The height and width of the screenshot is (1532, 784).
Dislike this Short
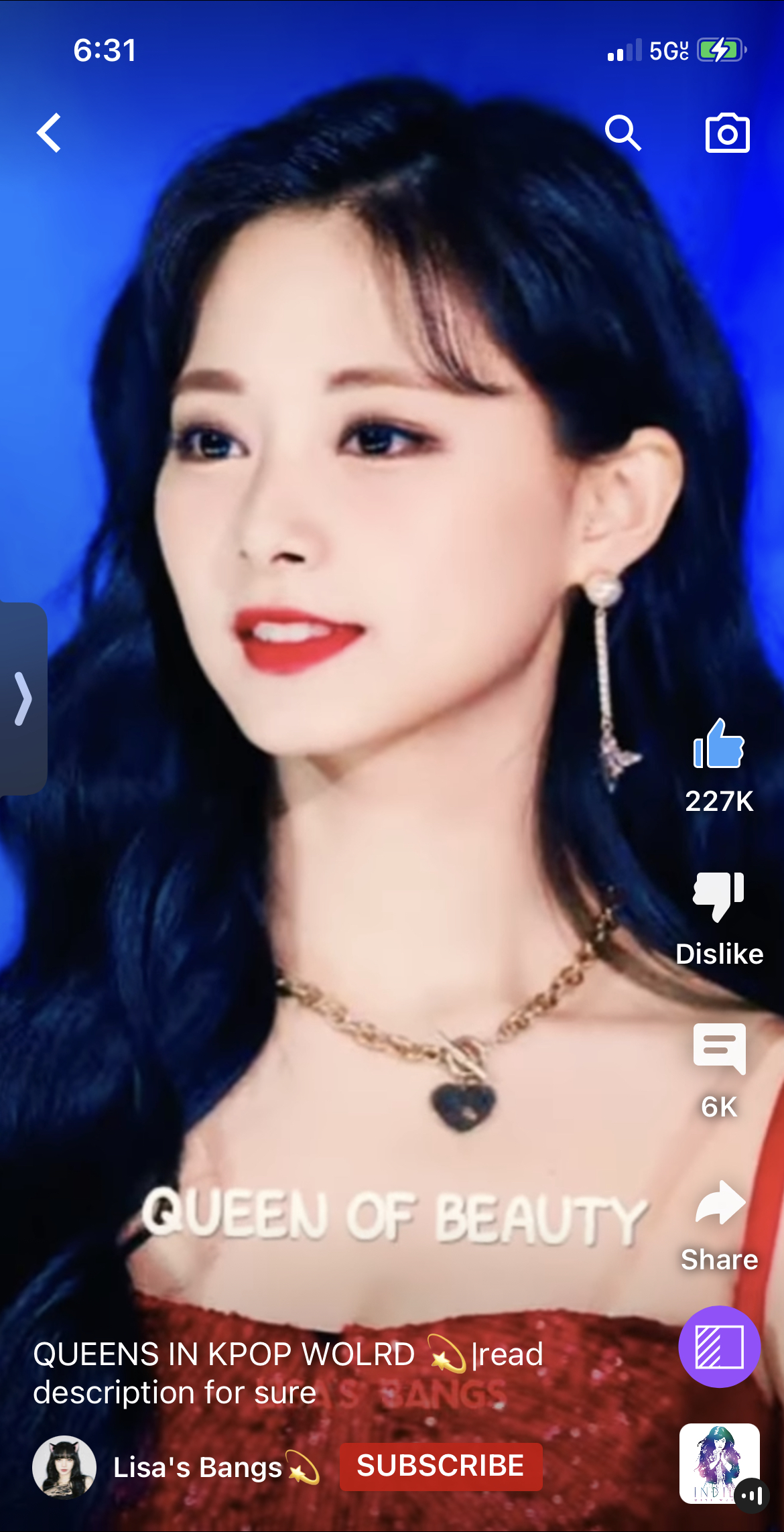coord(719,897)
